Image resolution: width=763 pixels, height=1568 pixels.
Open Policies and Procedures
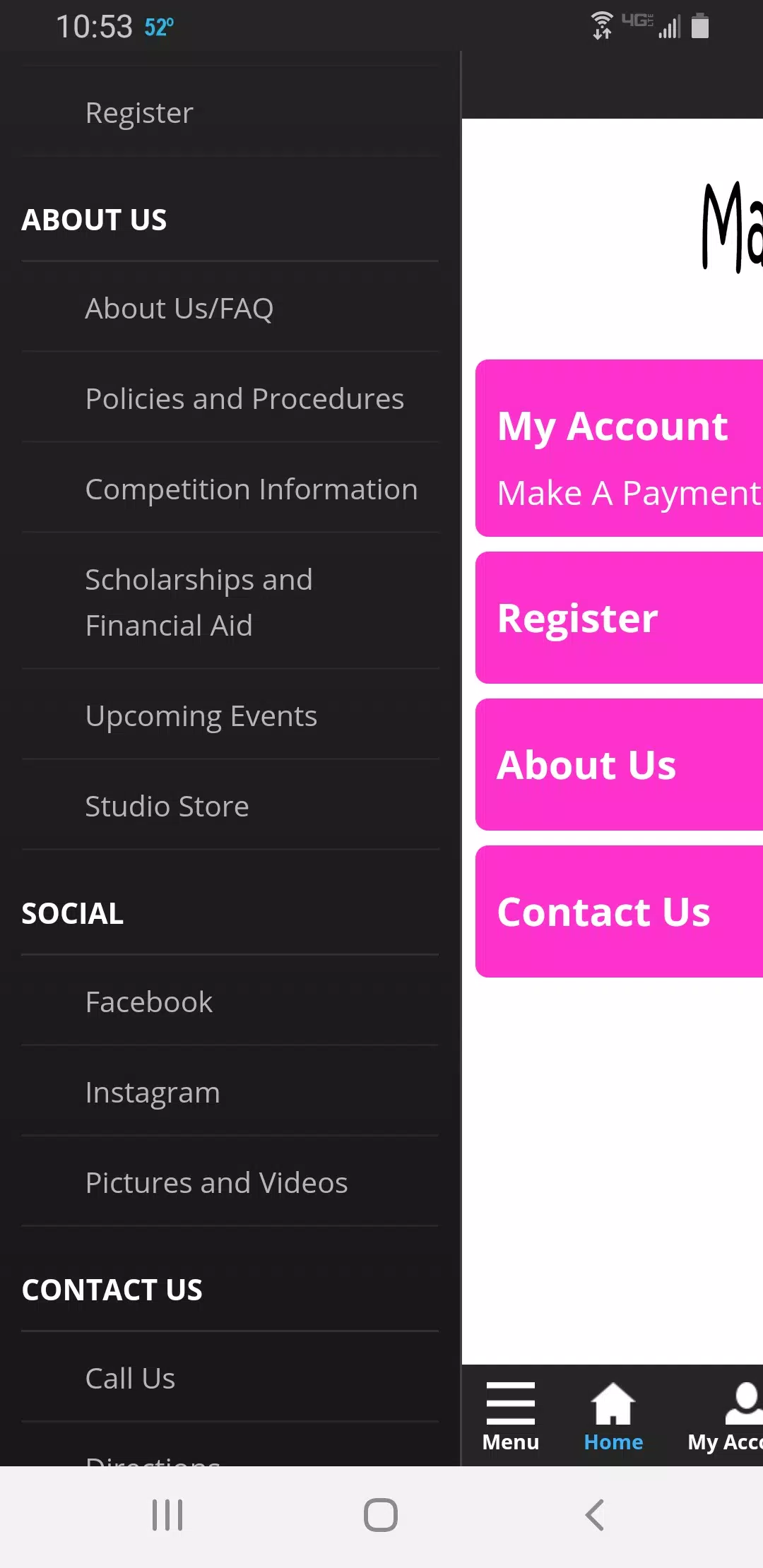pyautogui.click(x=230, y=398)
